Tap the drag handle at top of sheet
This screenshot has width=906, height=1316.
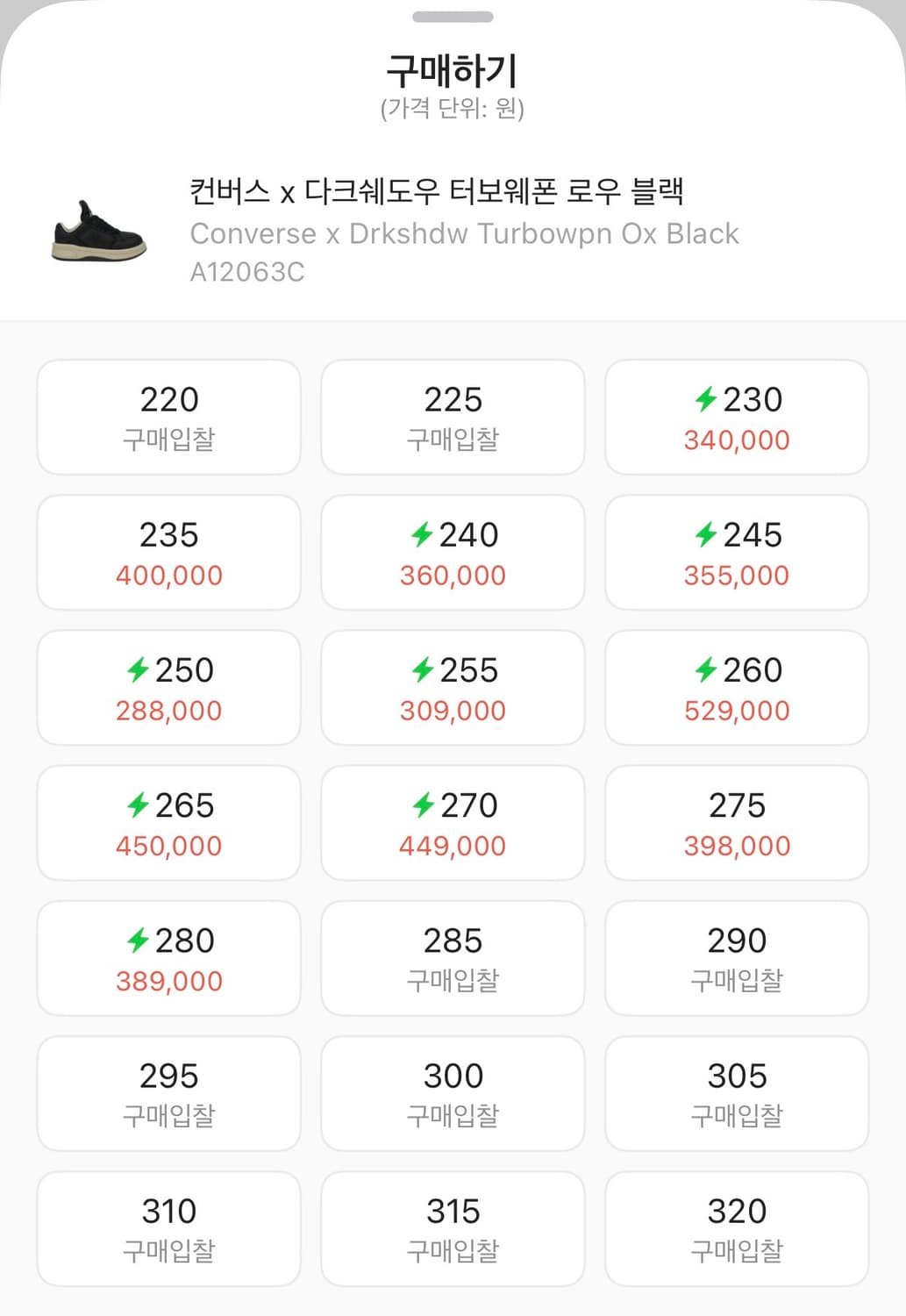453,13
